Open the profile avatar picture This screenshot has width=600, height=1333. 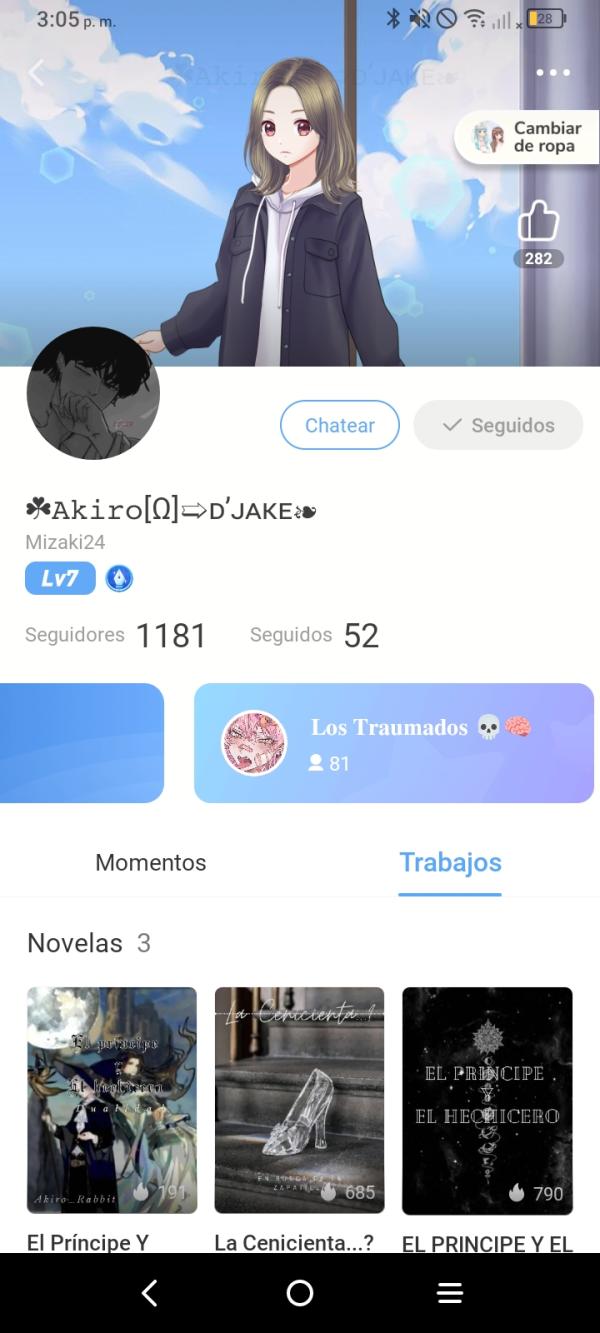(x=93, y=393)
